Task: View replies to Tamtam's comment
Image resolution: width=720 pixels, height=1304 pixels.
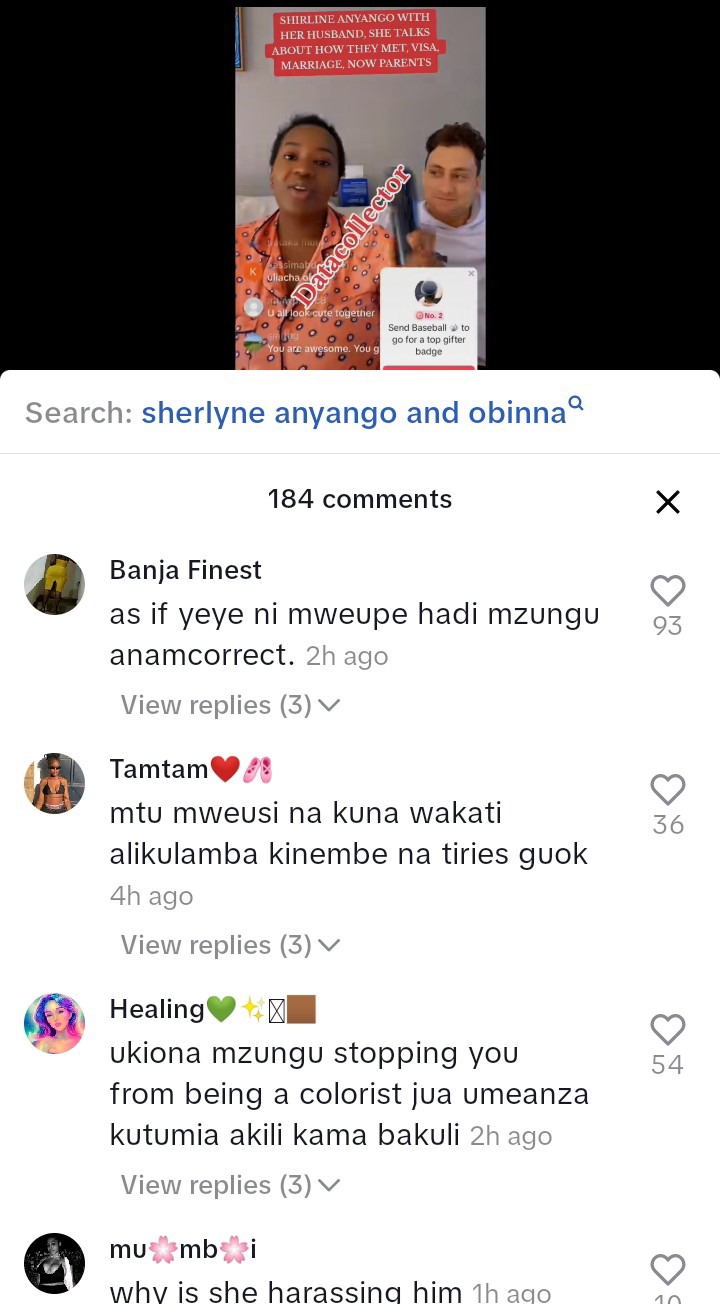Action: [230, 946]
